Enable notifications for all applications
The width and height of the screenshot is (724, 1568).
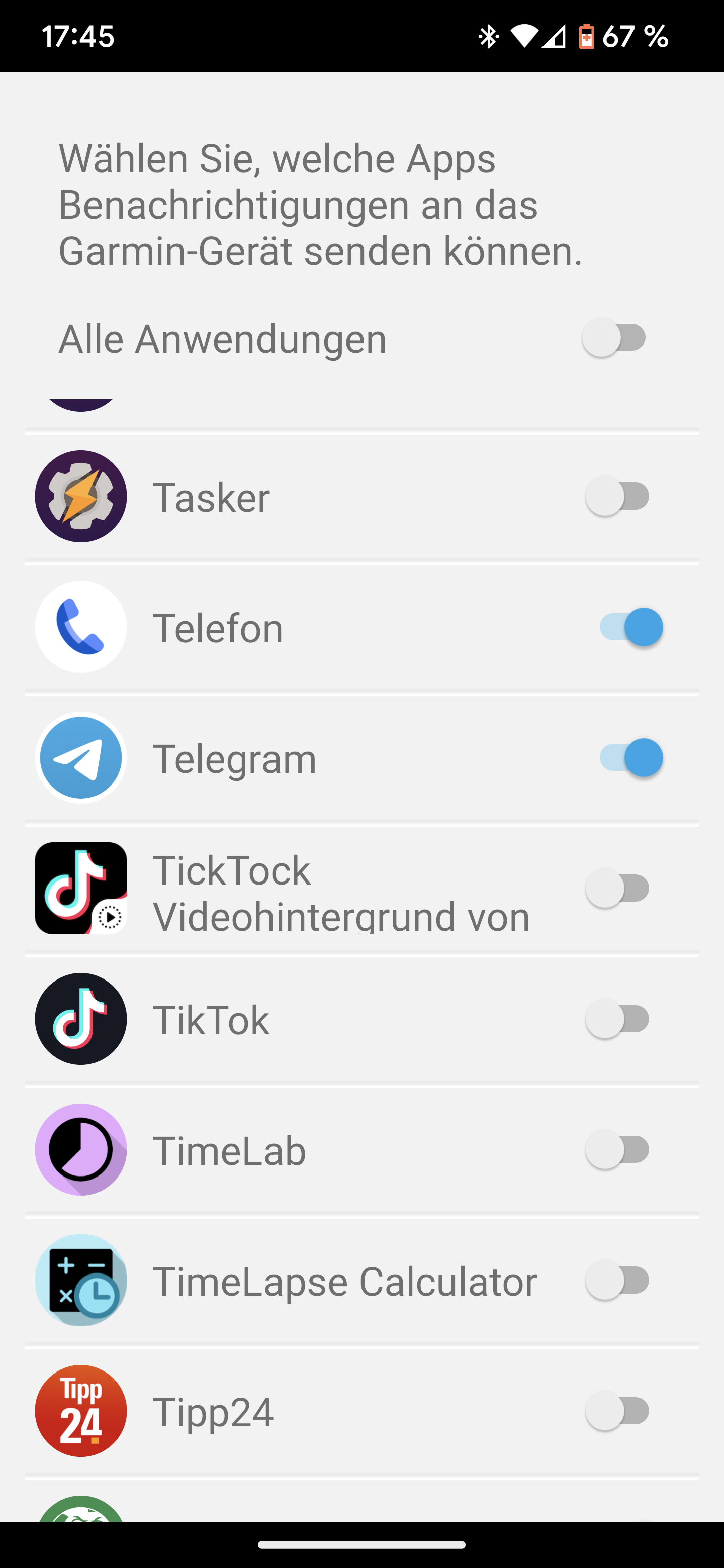point(614,338)
